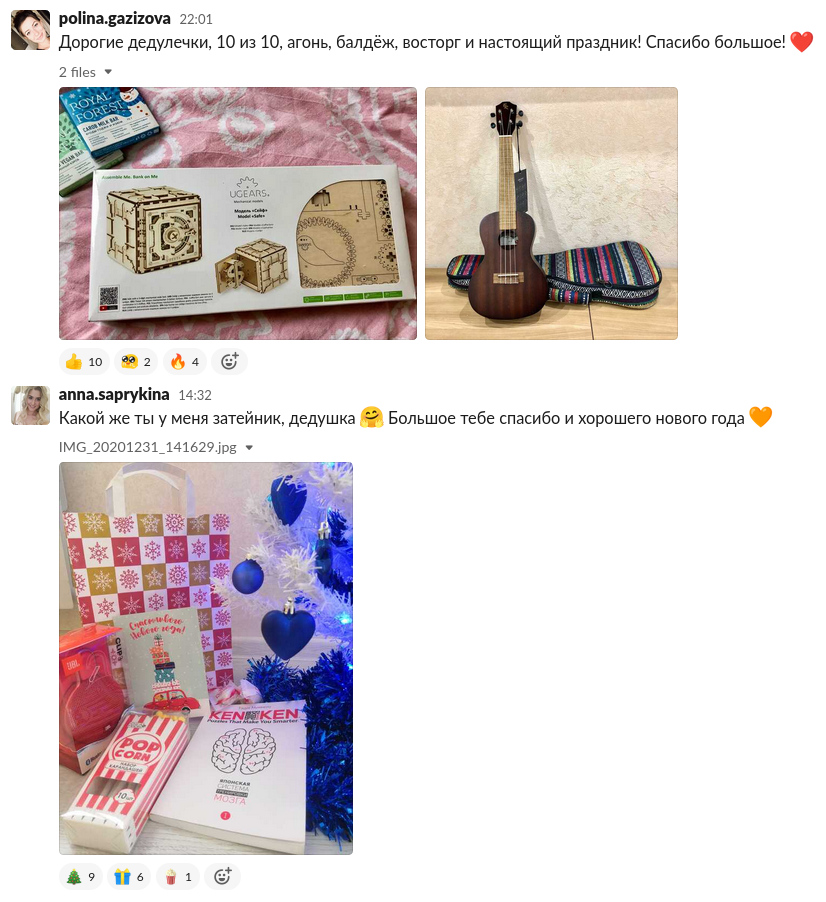Tap the pleading face reaction with count 2
Image resolution: width=826 pixels, height=902 pixels.
pyautogui.click(x=135, y=362)
